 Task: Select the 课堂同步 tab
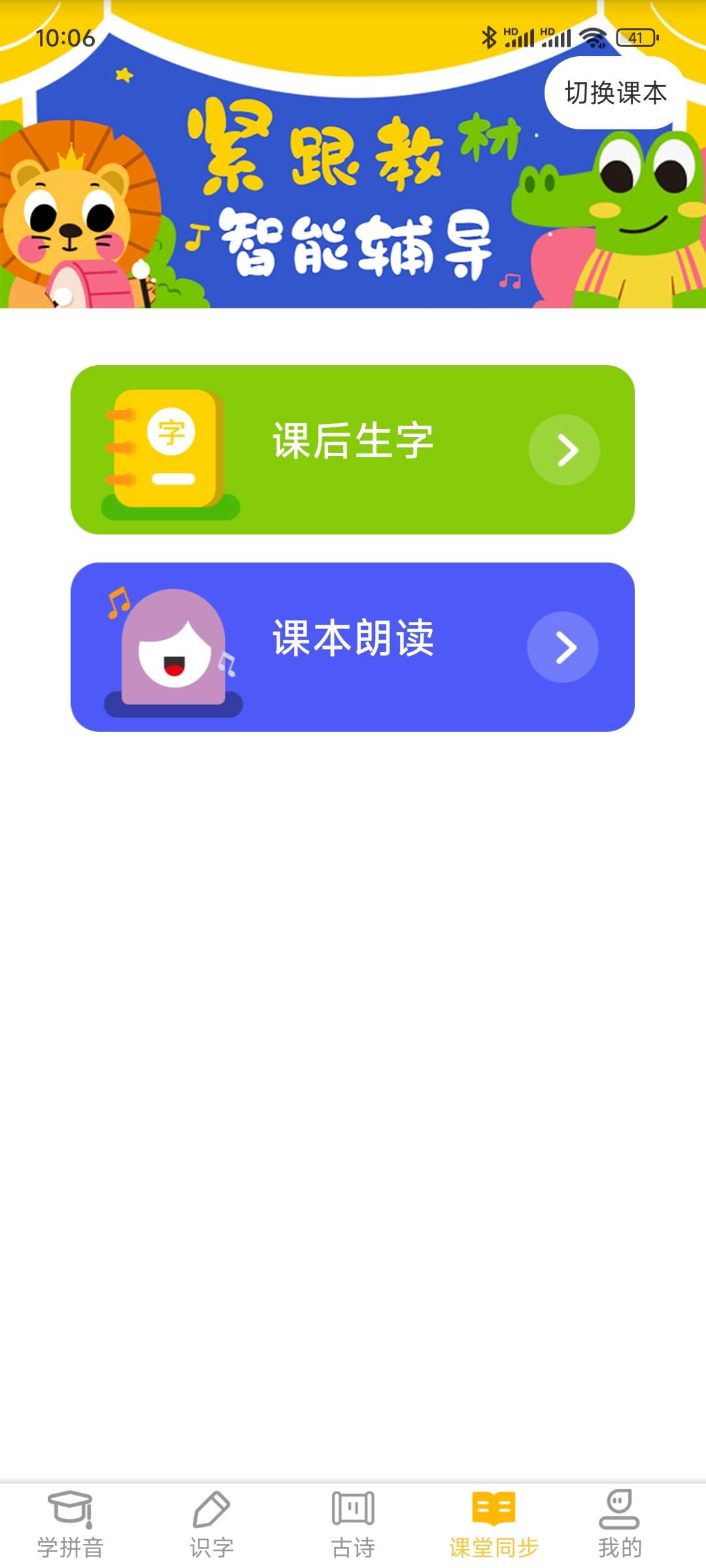click(x=494, y=1524)
